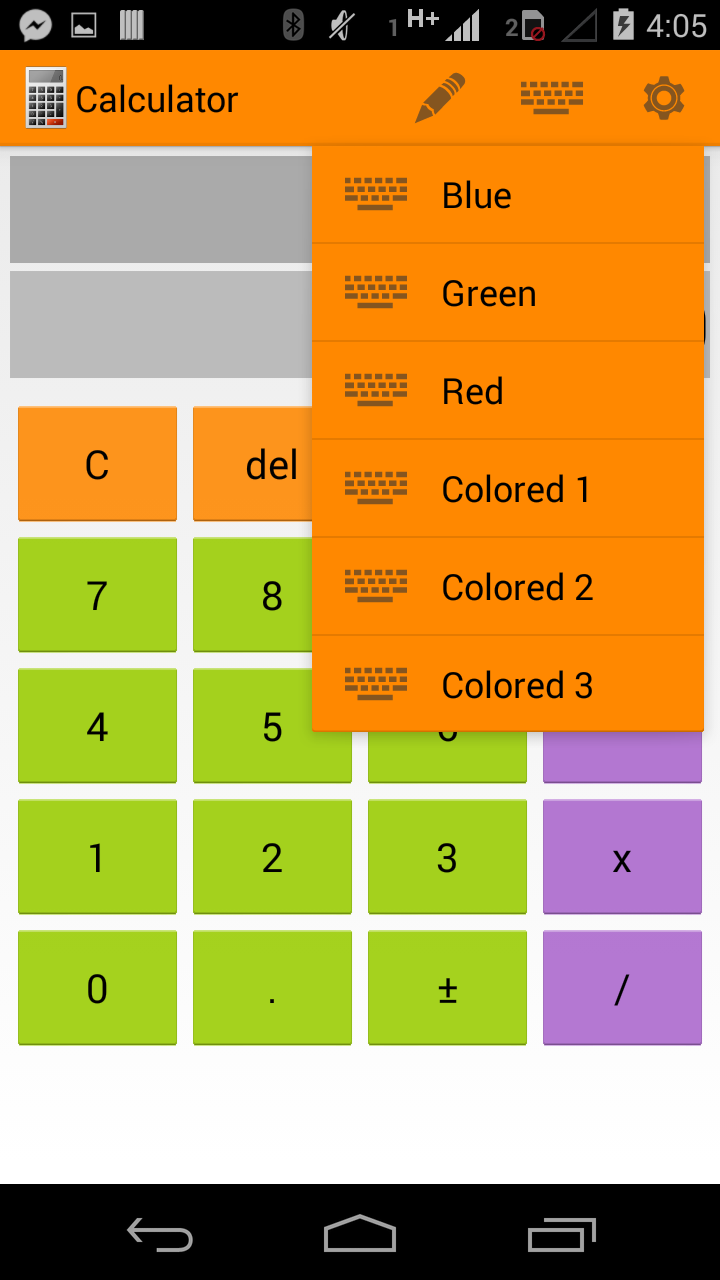Tap the multiply x key
Screen dimensions: 720x1280
pos(622,857)
